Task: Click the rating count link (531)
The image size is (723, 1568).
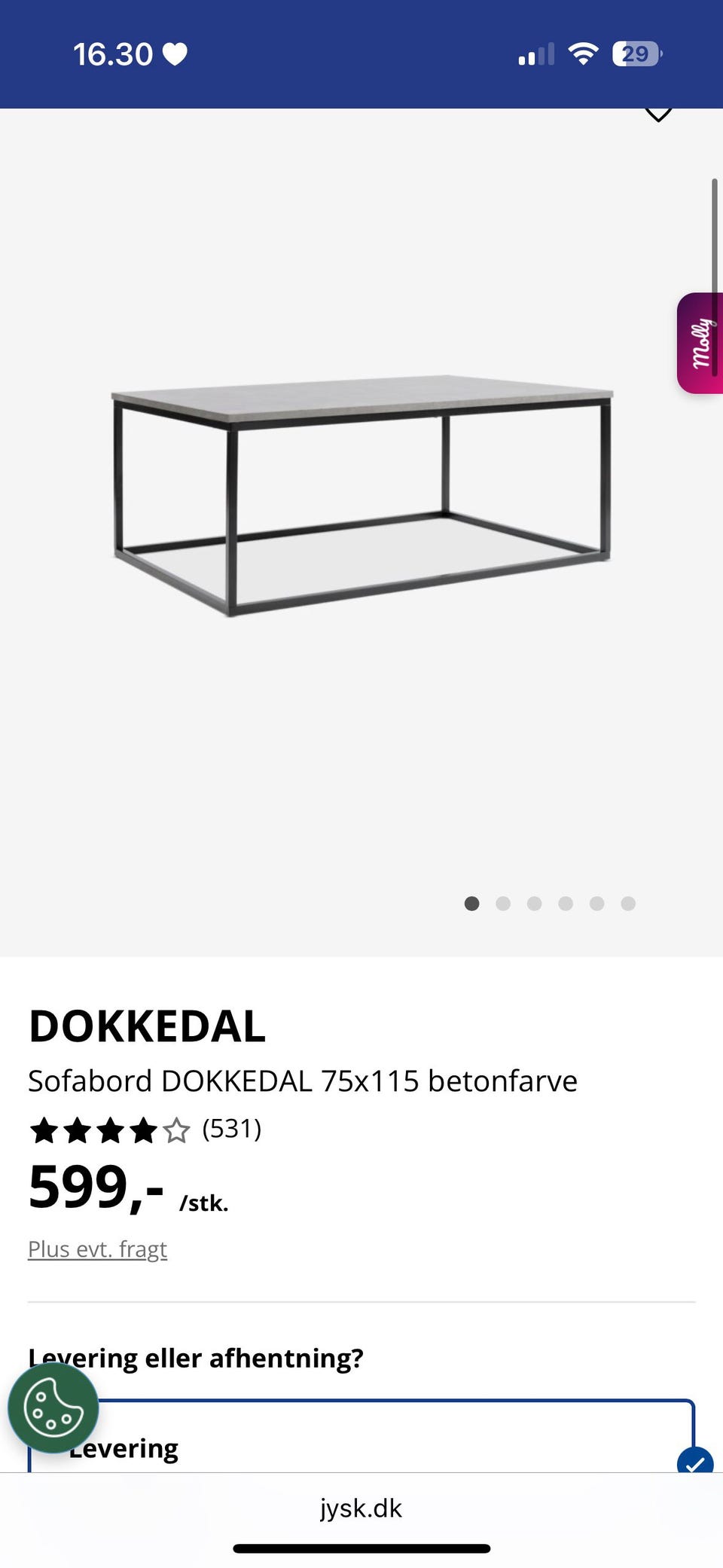Action: (231, 1129)
